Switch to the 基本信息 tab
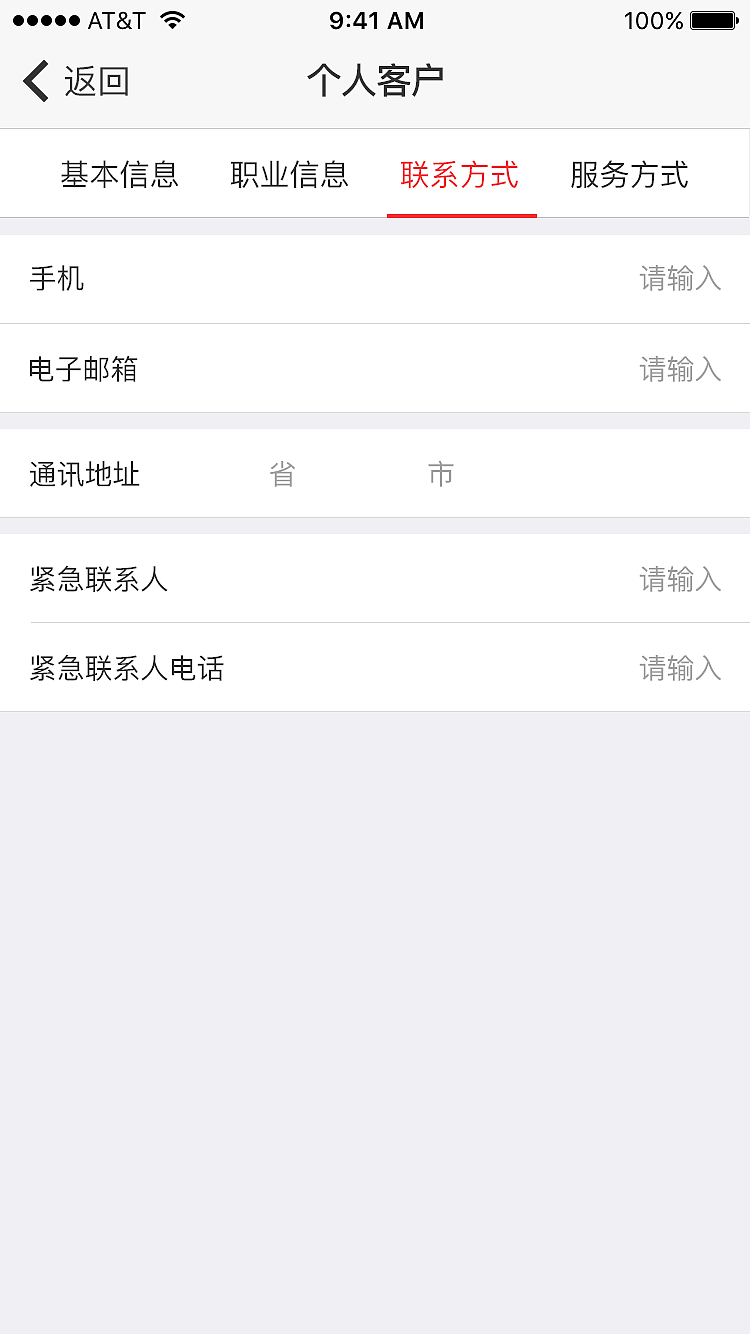The height and width of the screenshot is (1334, 750). point(119,173)
